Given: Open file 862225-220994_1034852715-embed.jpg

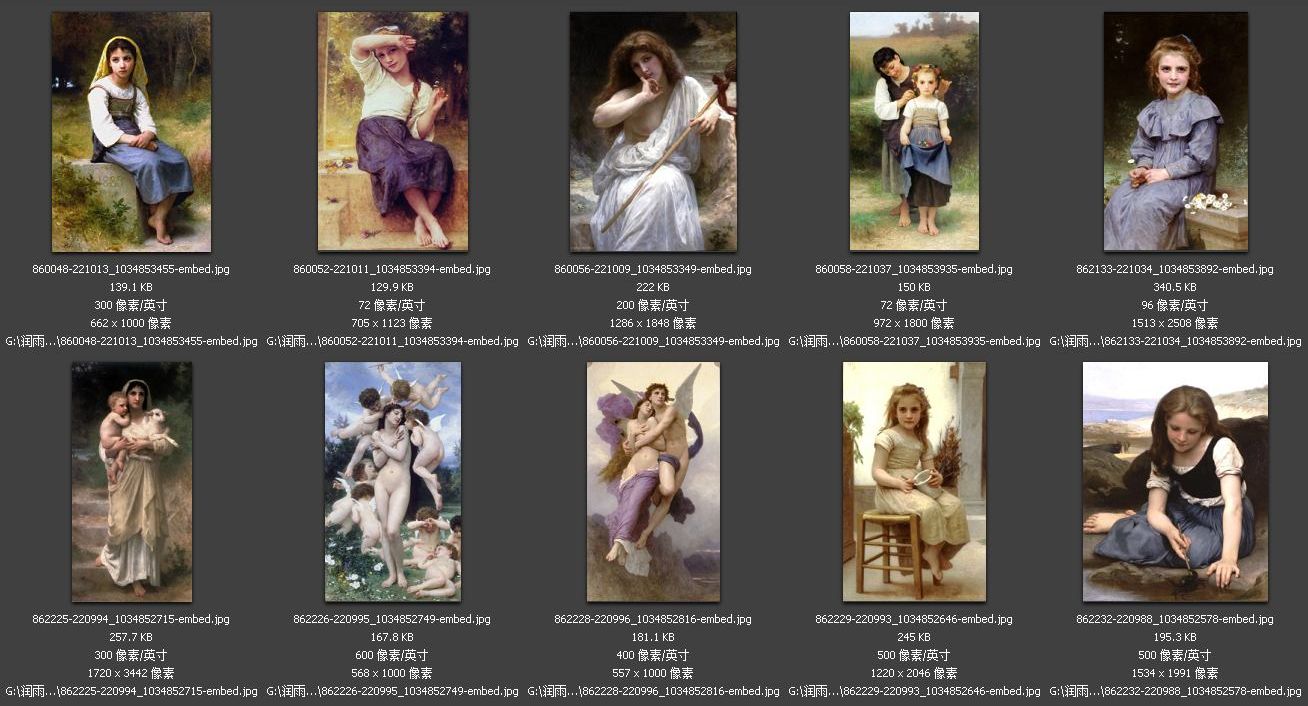Looking at the screenshot, I should [131, 482].
